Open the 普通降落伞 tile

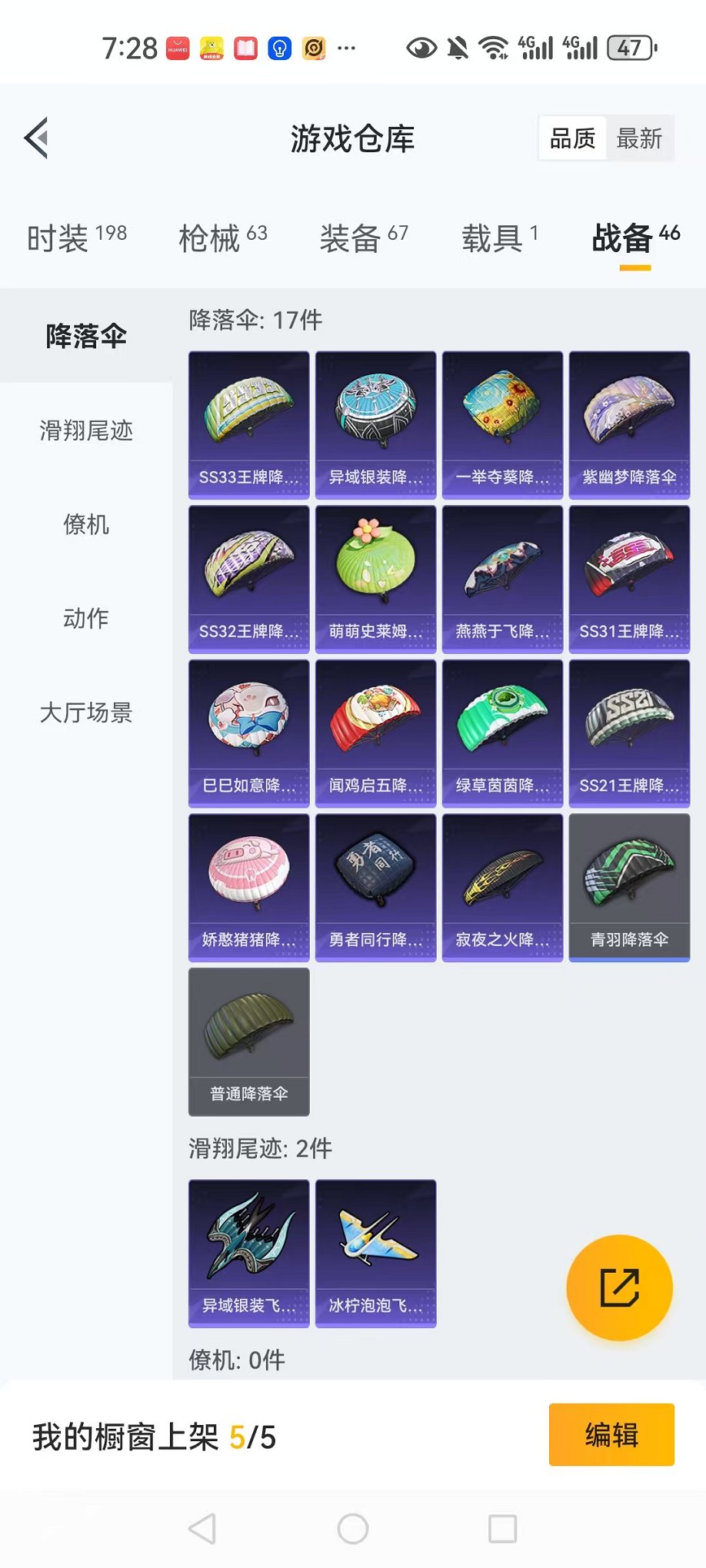249,1041
